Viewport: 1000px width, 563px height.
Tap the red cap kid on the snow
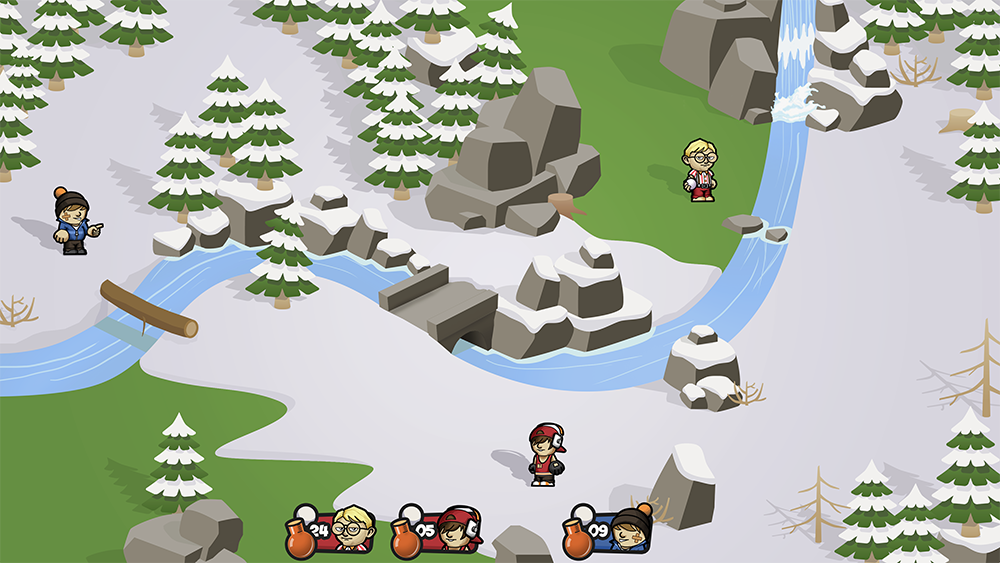546,454
